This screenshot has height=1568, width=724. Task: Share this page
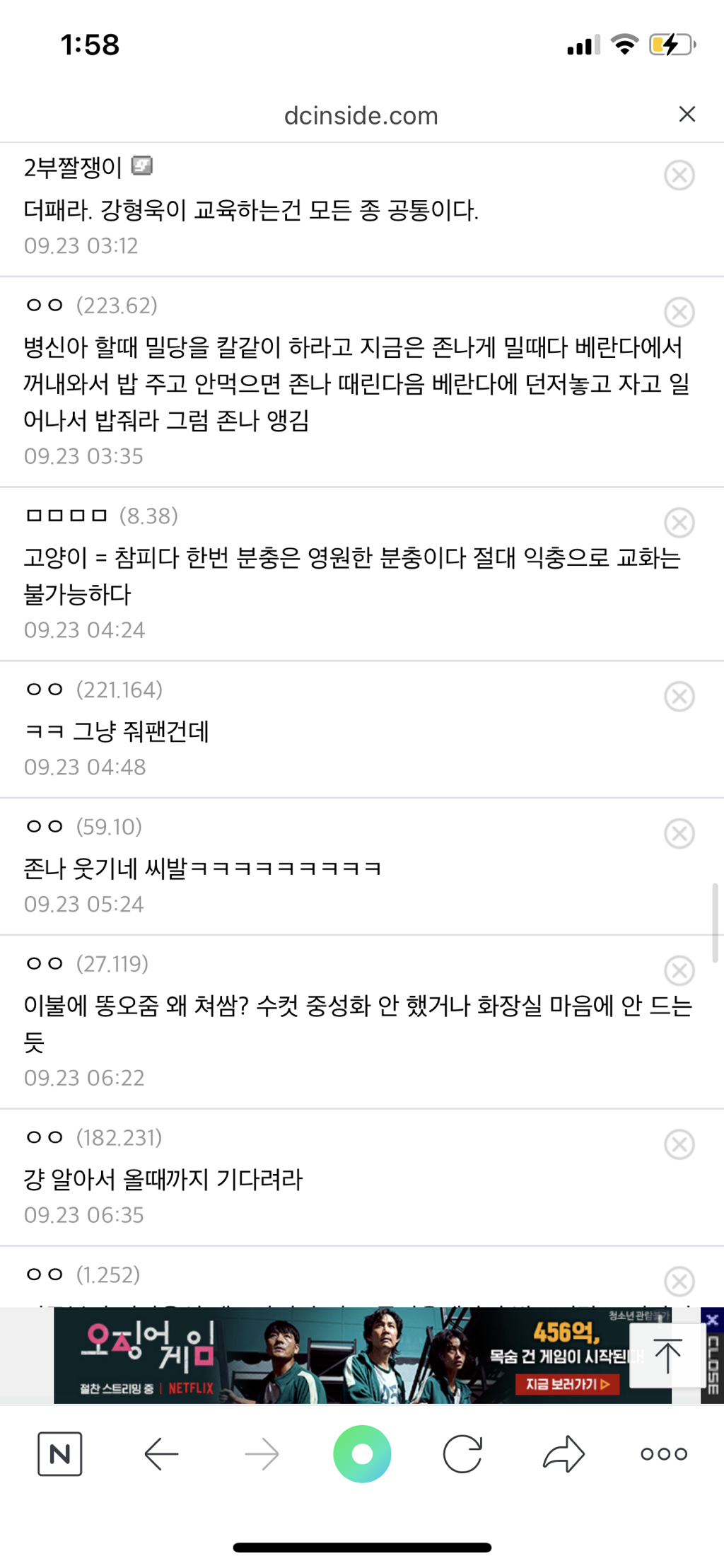[x=564, y=1454]
